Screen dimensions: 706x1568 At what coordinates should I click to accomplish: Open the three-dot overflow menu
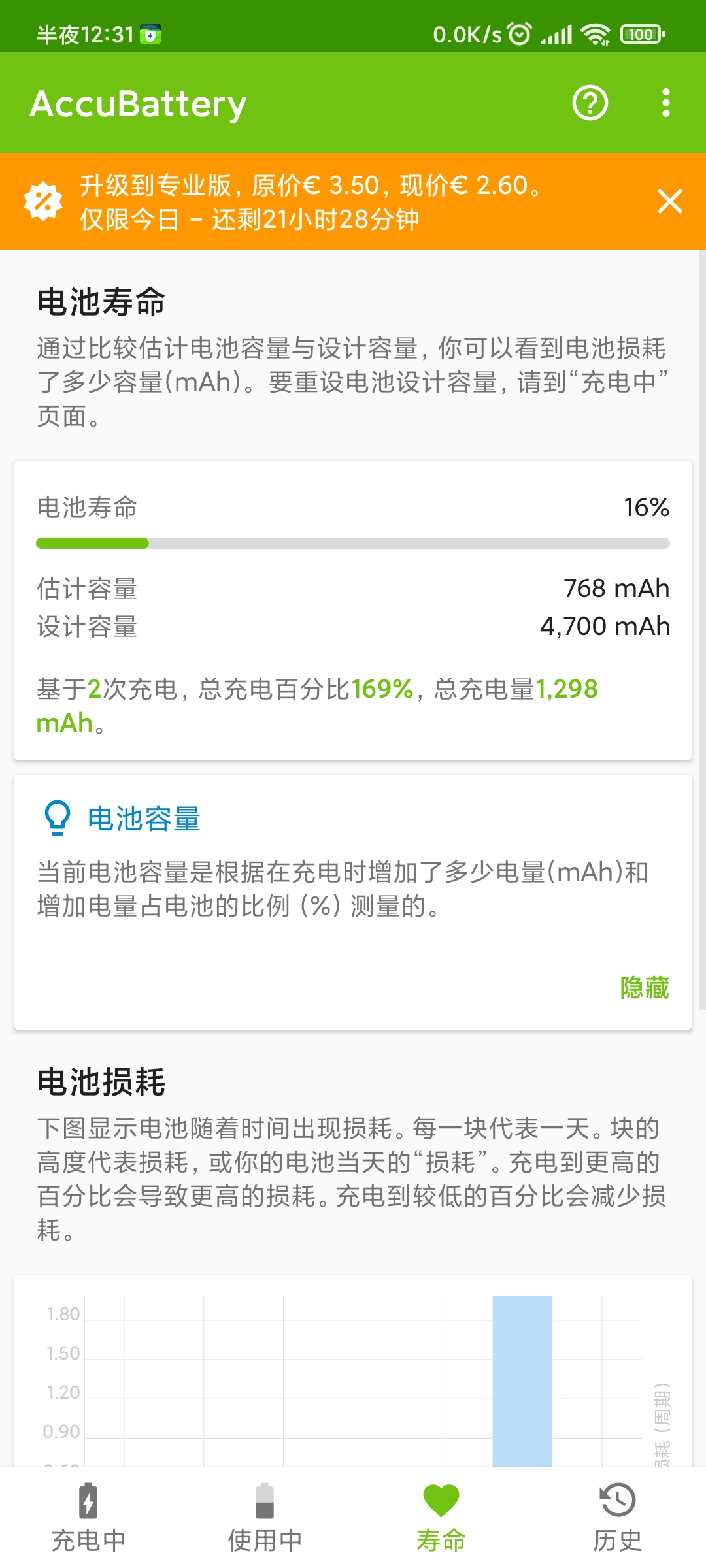(x=665, y=103)
